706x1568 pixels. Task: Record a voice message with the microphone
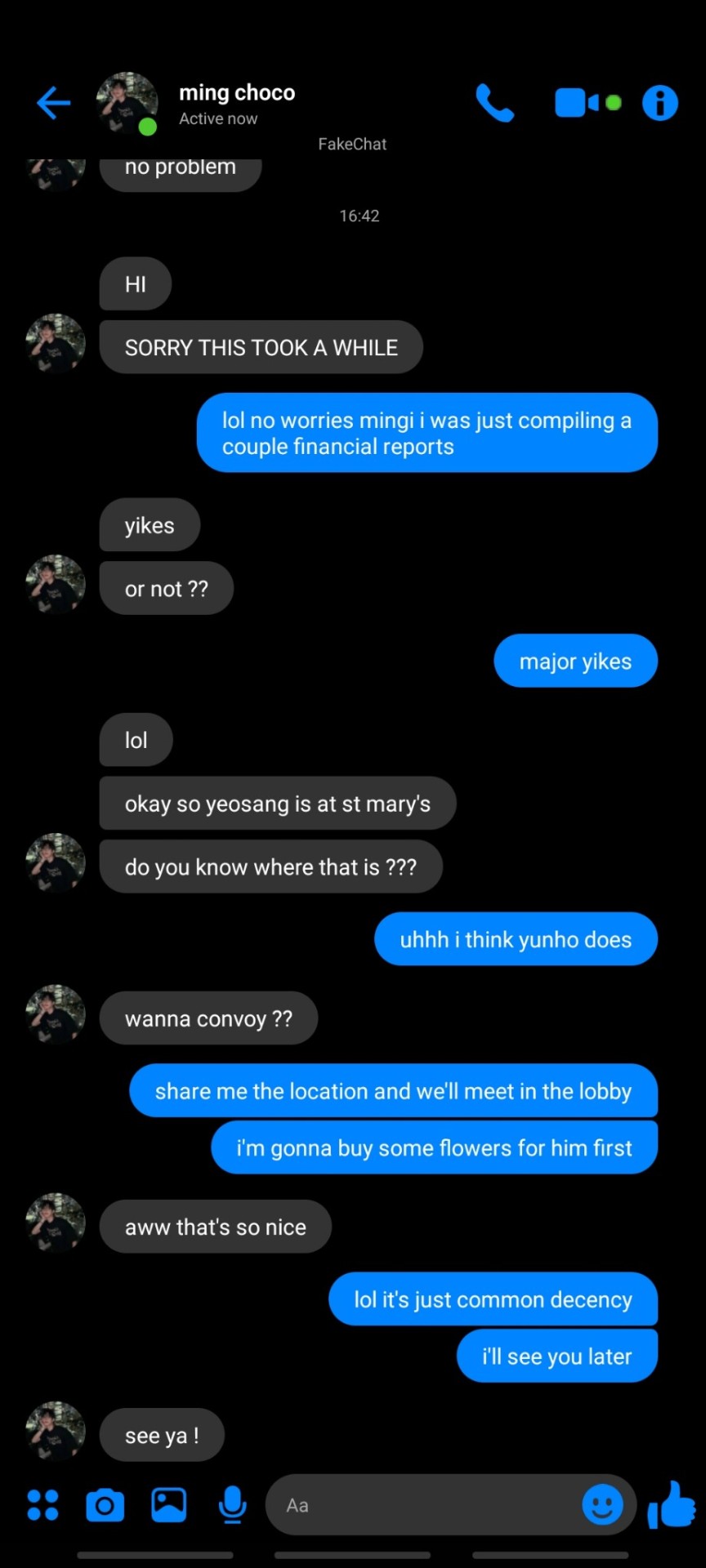[x=233, y=1505]
